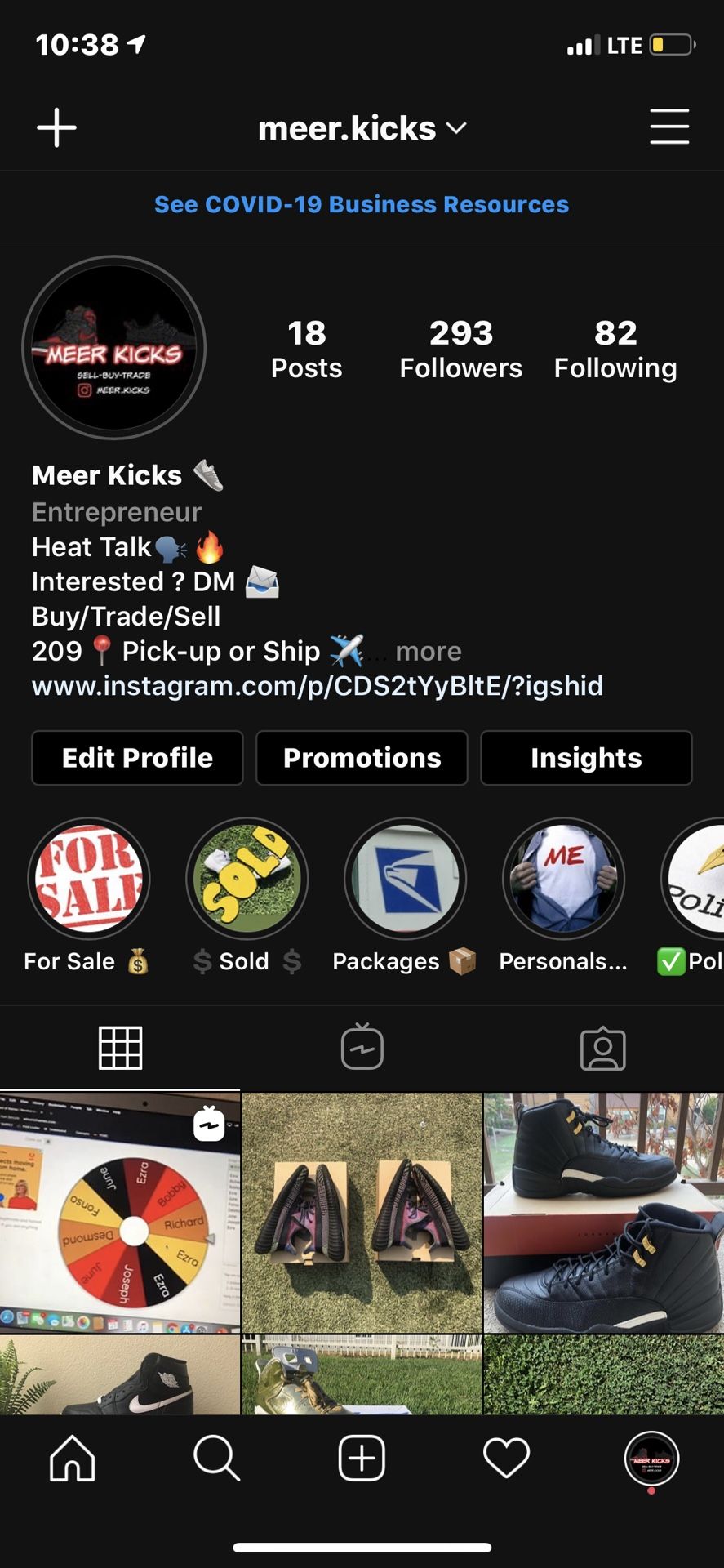
Task: Expand the meer.kicks account switcher
Action: coord(362,128)
